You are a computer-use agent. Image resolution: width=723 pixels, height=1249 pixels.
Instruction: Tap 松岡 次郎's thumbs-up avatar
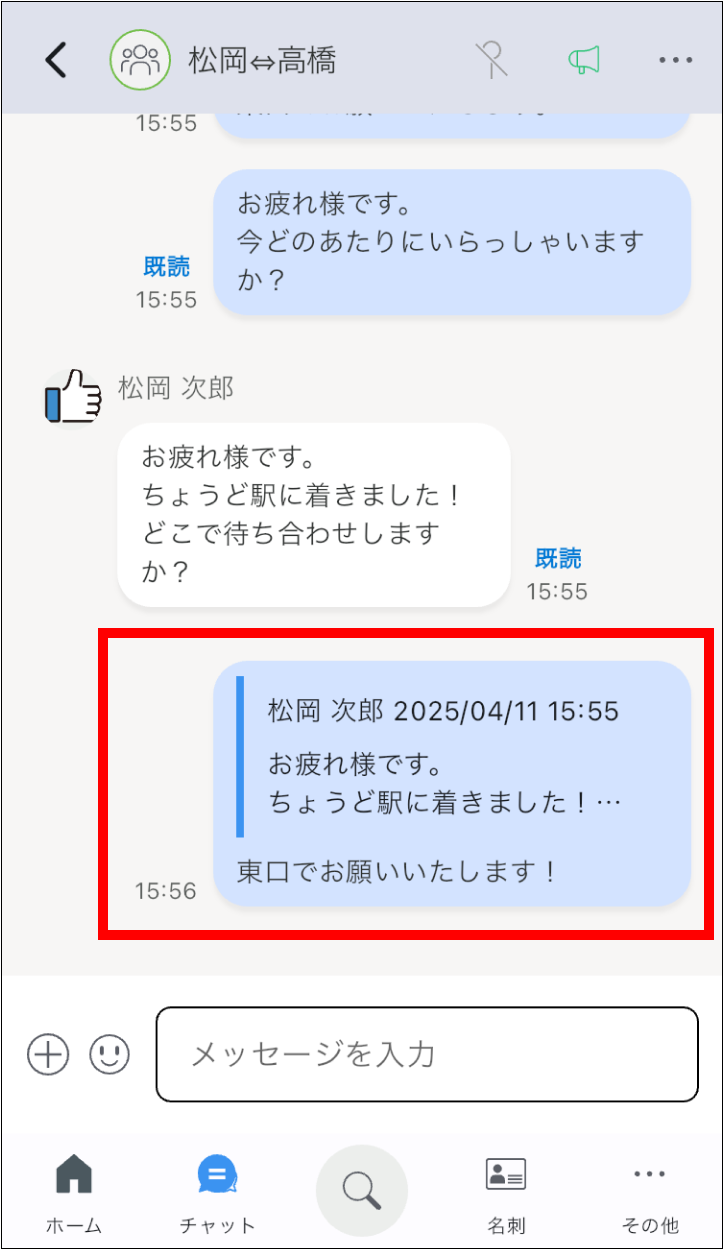[x=74, y=396]
